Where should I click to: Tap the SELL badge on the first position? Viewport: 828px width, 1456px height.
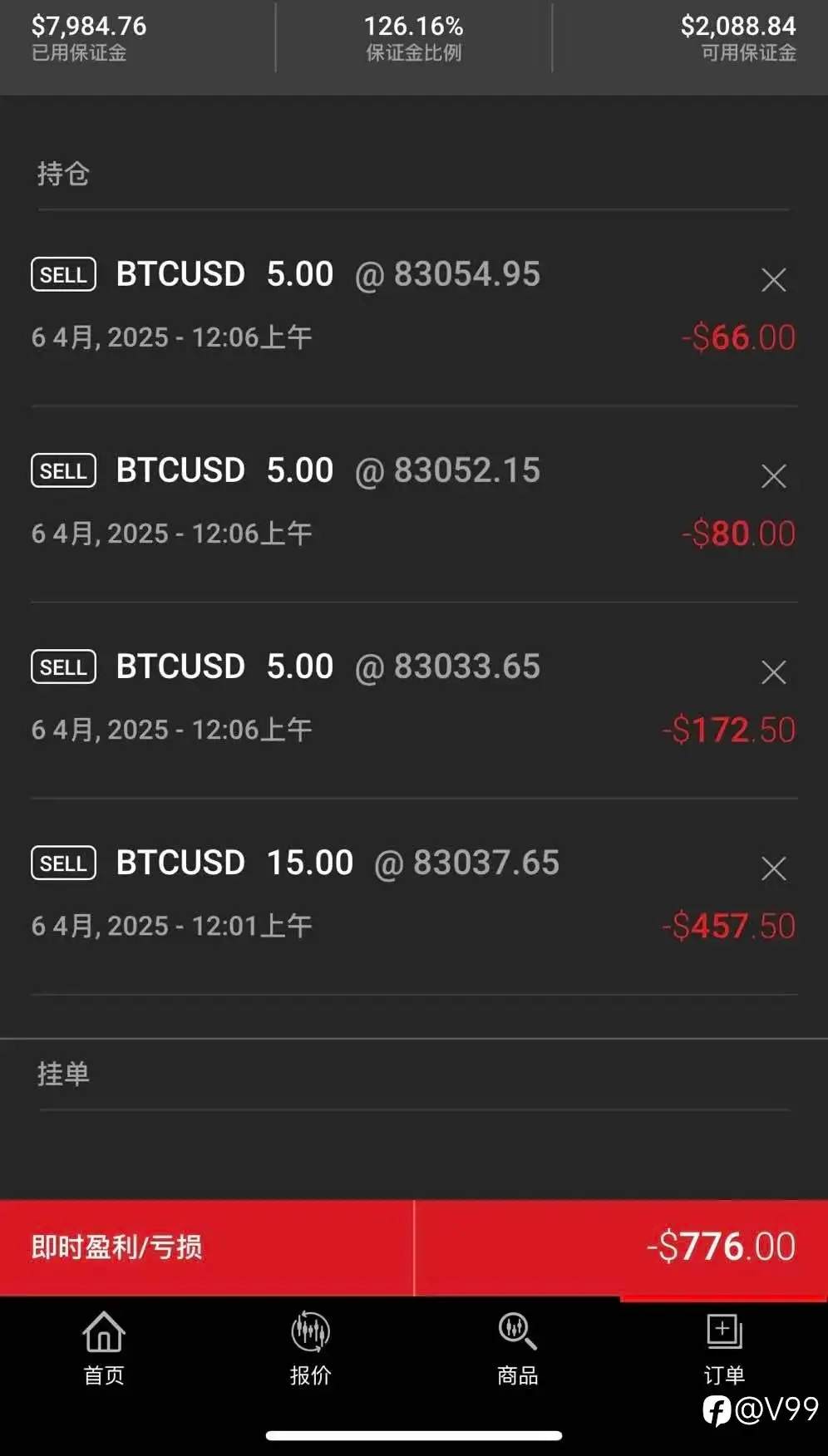pos(62,274)
